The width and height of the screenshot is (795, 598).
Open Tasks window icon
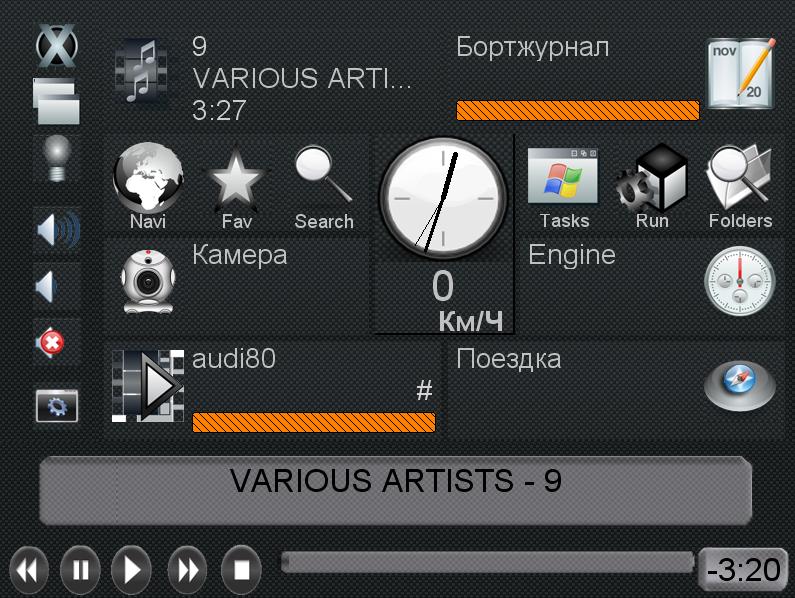click(564, 185)
